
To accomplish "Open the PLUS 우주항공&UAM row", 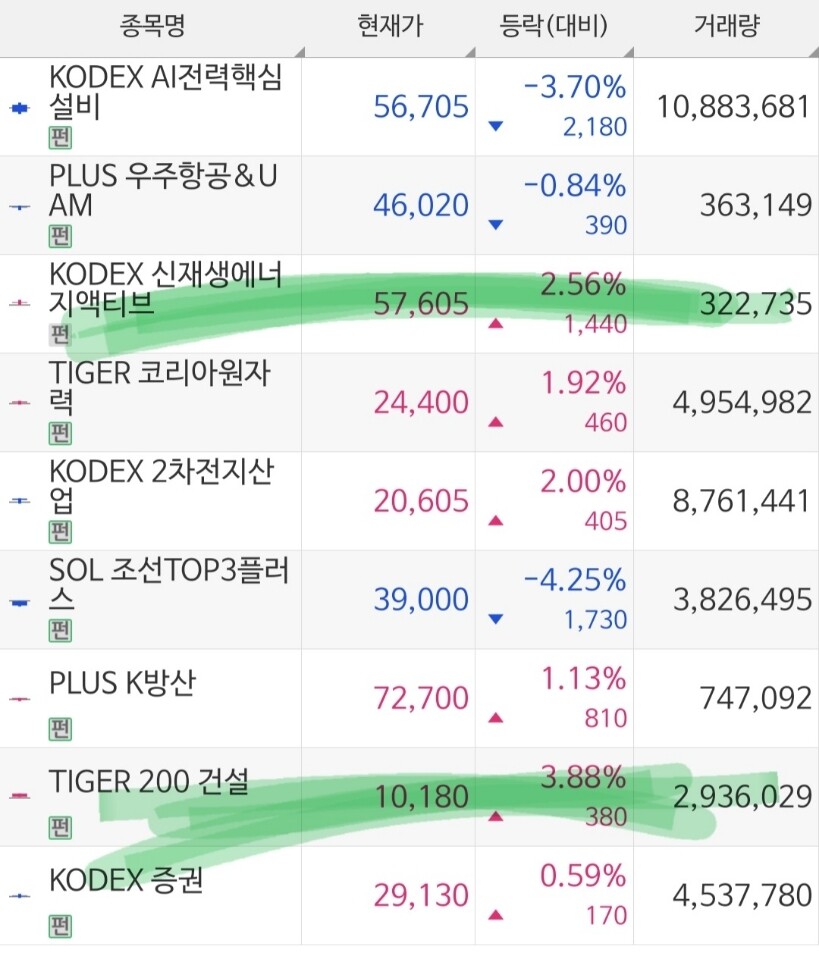I will (409, 206).
